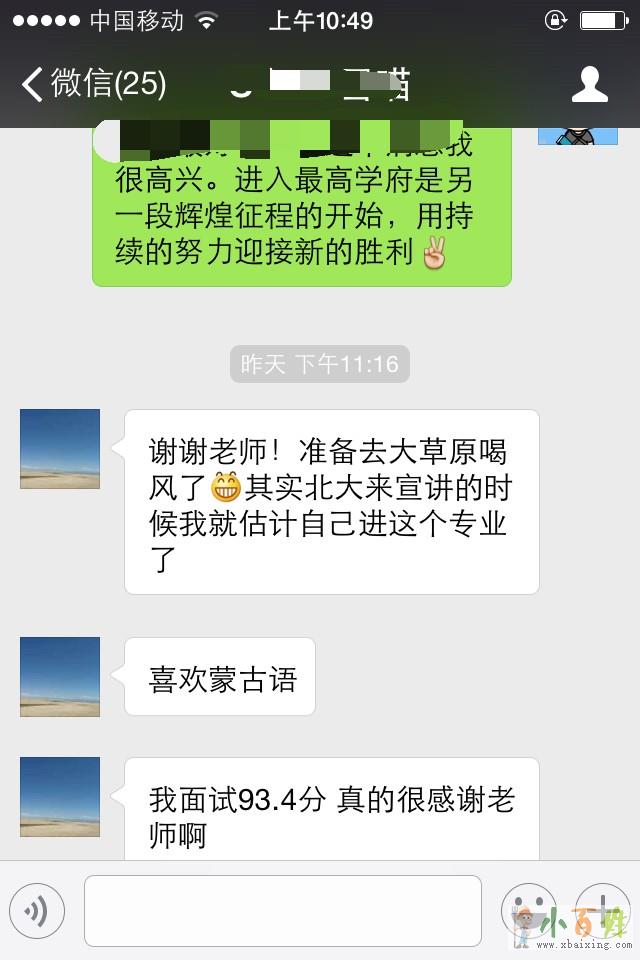Screen dimensions: 640x960
Task: Tap the sender avatar beside 喜欢蒙古语
Action: pyautogui.click(x=60, y=677)
